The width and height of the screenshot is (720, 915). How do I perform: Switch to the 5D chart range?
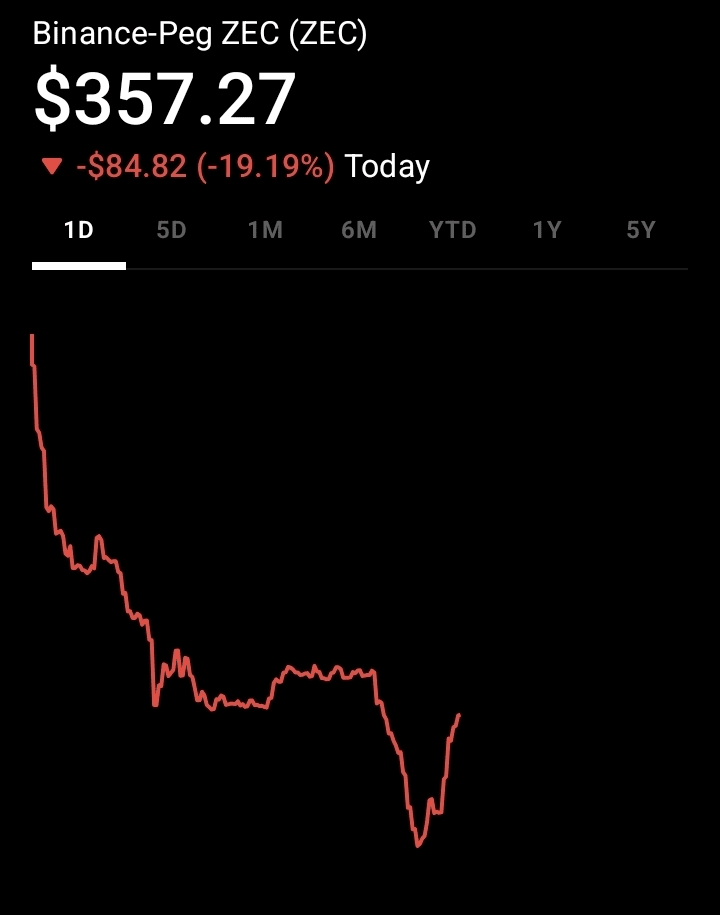click(x=172, y=231)
